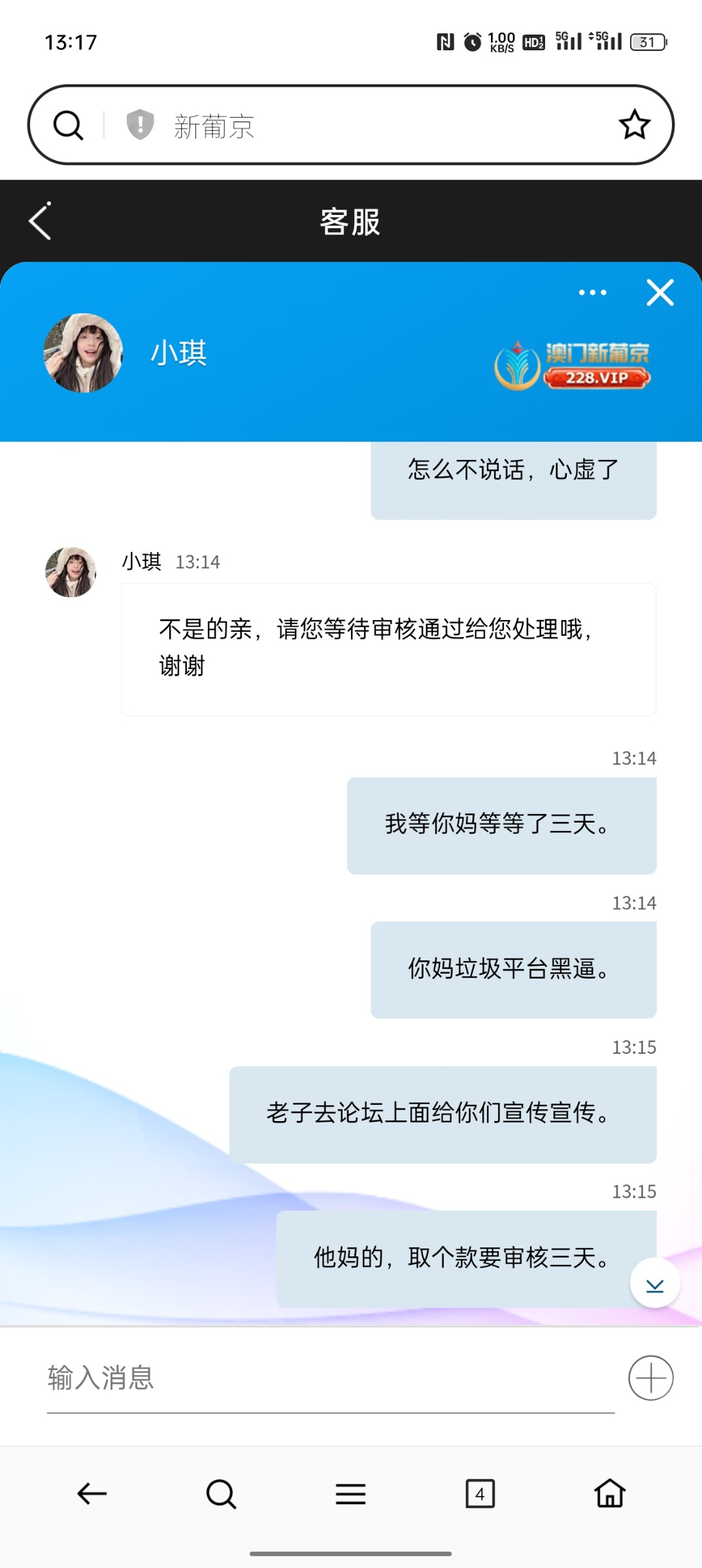This screenshot has width=702, height=1568.
Task: Open the browser hamburger menu
Action: pos(350,1494)
